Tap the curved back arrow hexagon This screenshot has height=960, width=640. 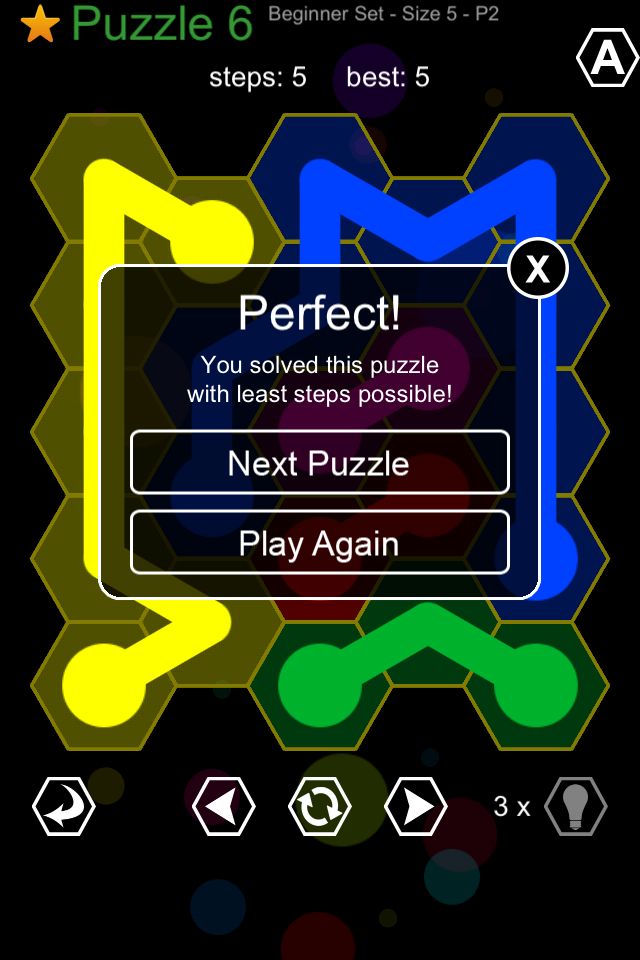64,806
